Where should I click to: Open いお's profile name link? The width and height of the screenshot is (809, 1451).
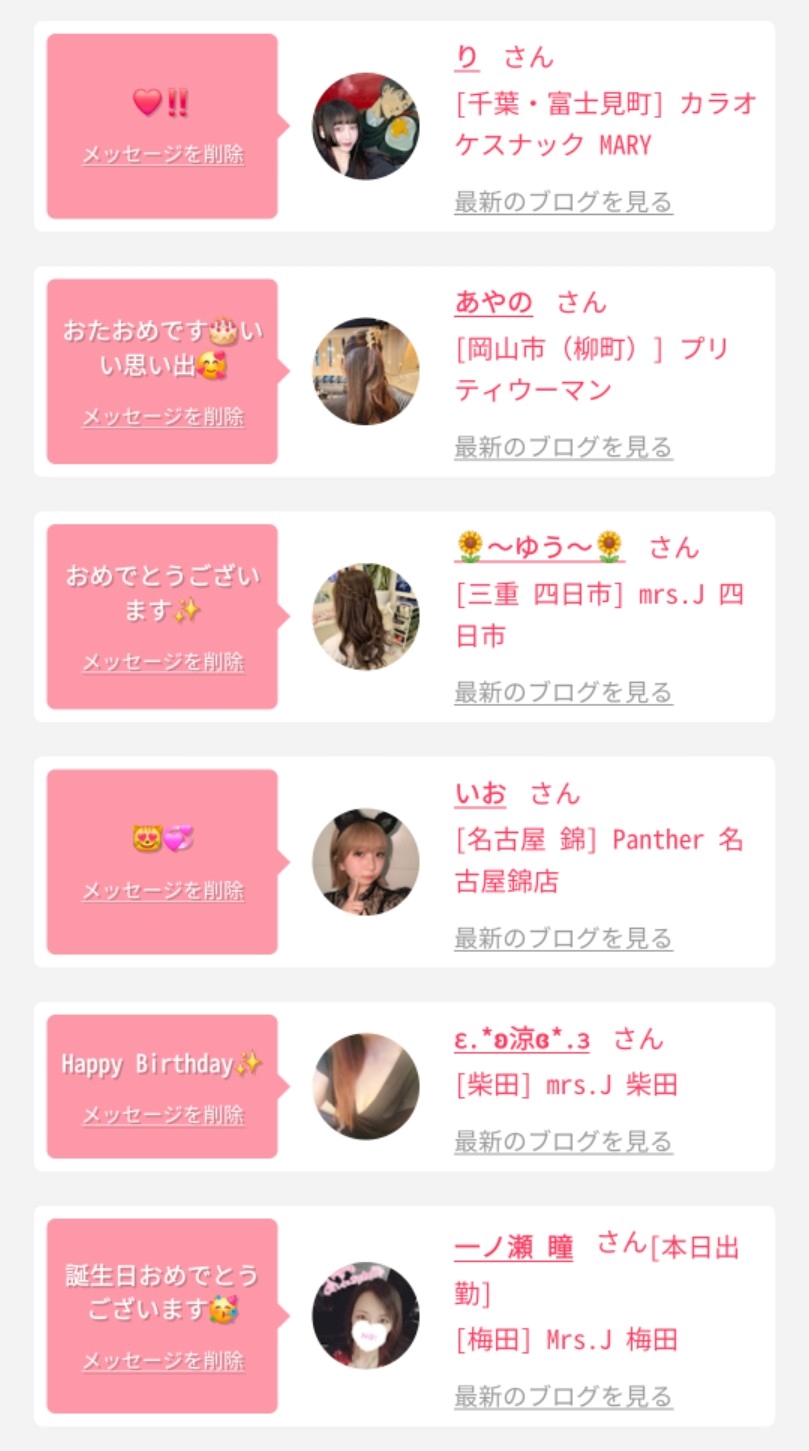(x=480, y=794)
